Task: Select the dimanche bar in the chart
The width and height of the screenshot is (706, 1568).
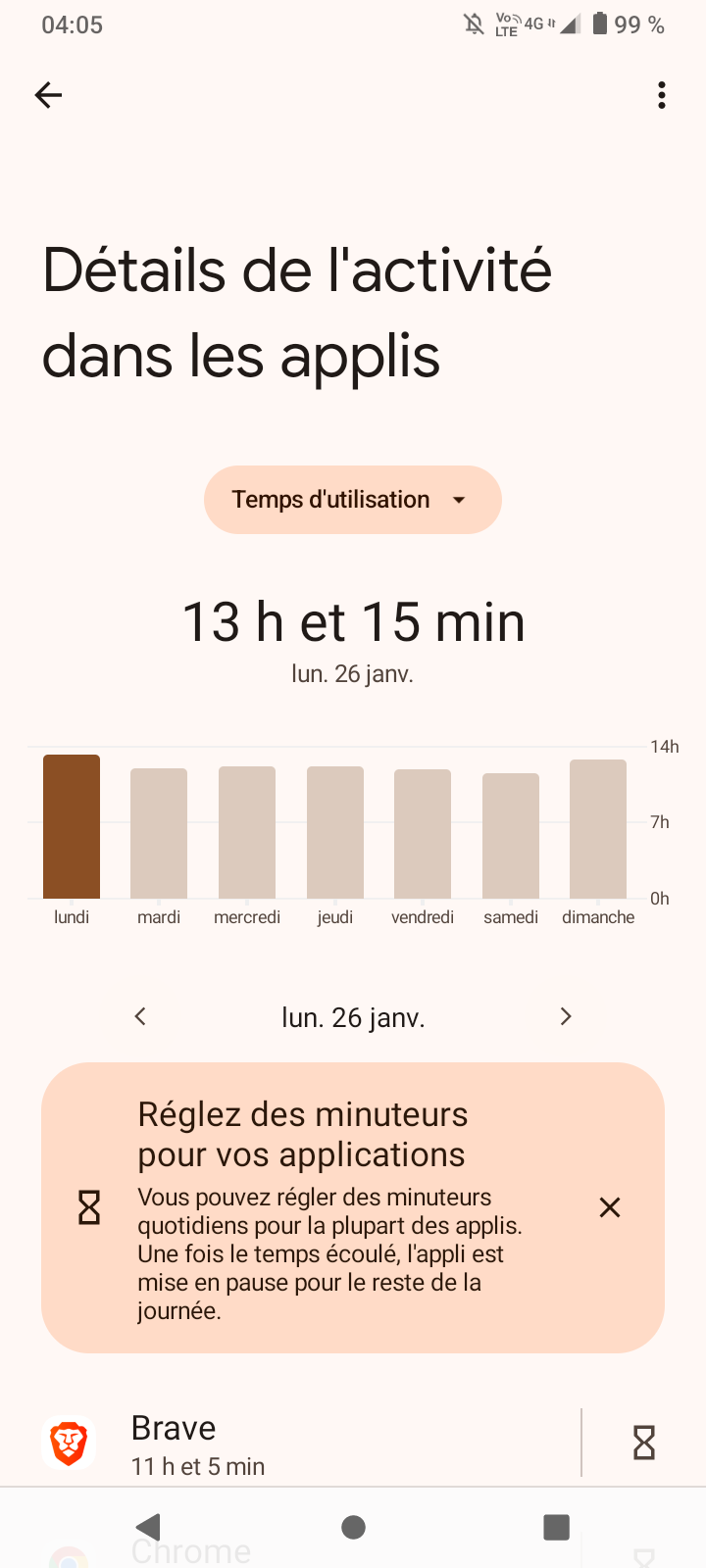Action: [598, 828]
